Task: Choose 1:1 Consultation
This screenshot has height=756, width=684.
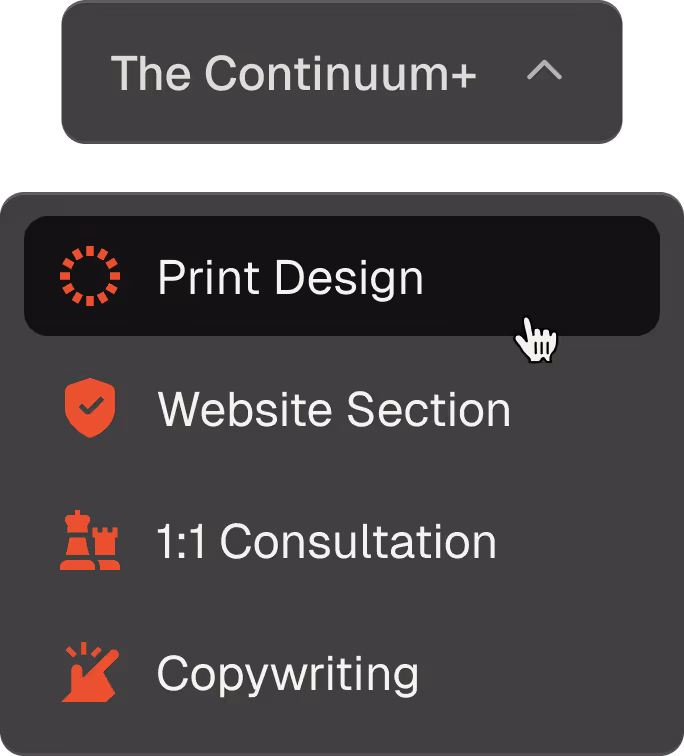Action: click(326, 542)
